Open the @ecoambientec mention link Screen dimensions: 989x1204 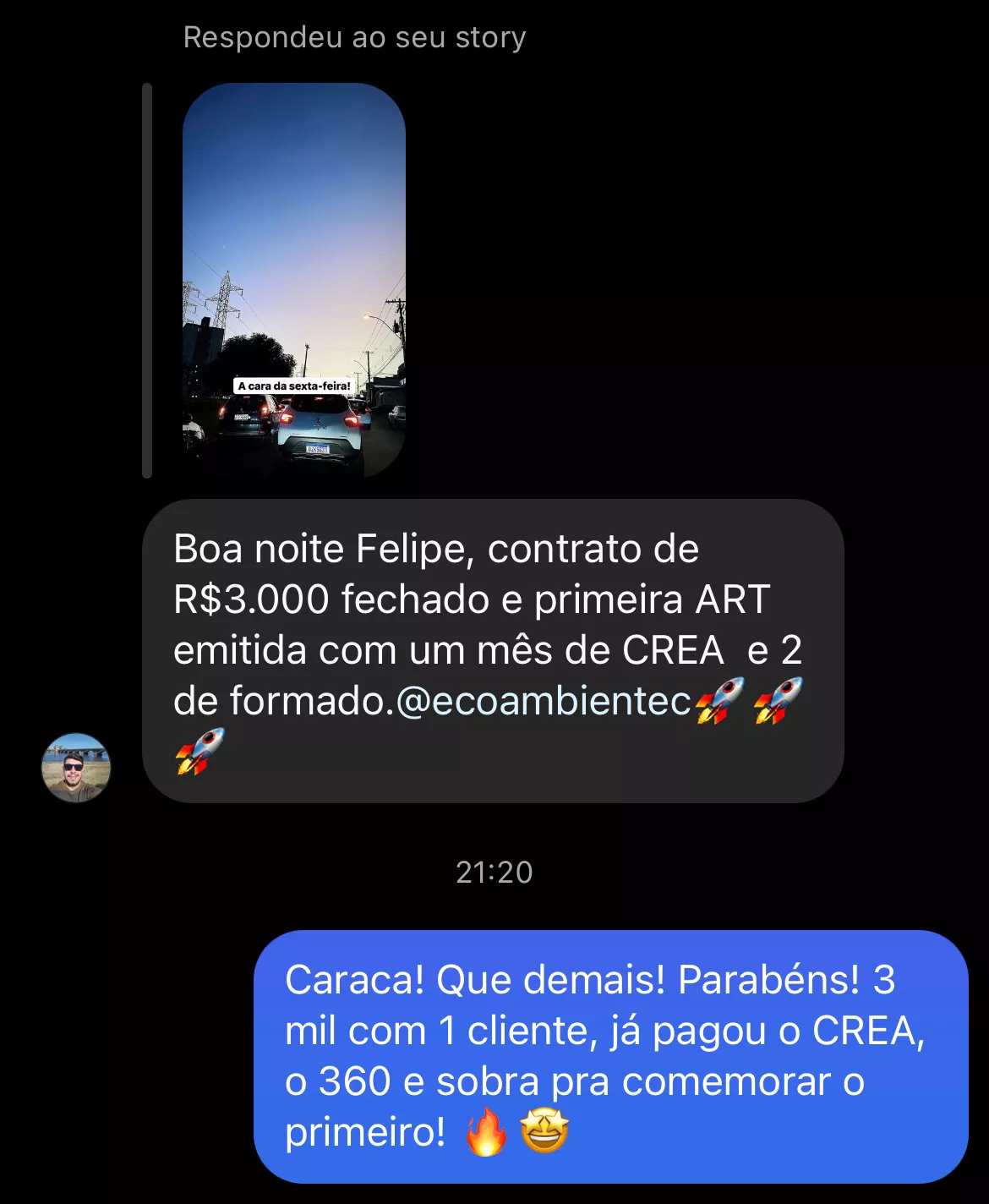point(543,702)
